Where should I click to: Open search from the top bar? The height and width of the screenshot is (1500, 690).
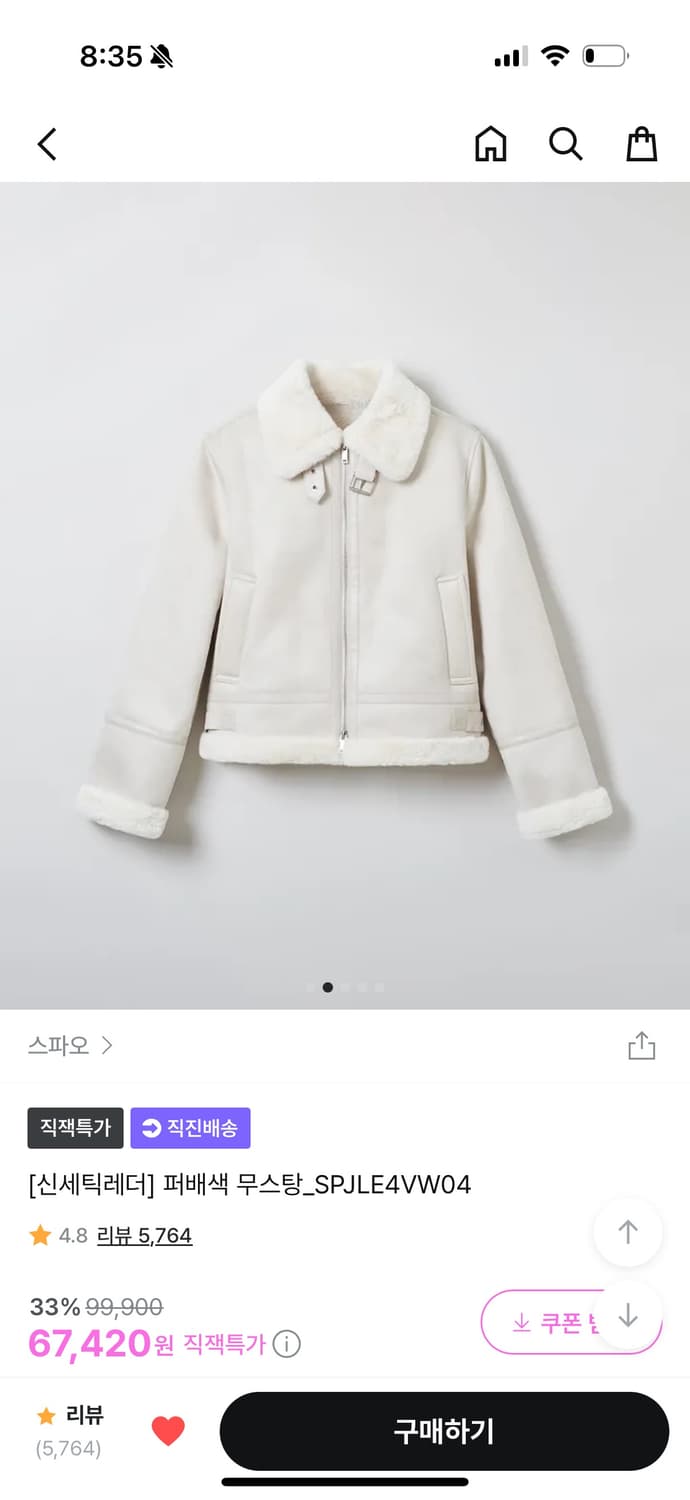(565, 144)
